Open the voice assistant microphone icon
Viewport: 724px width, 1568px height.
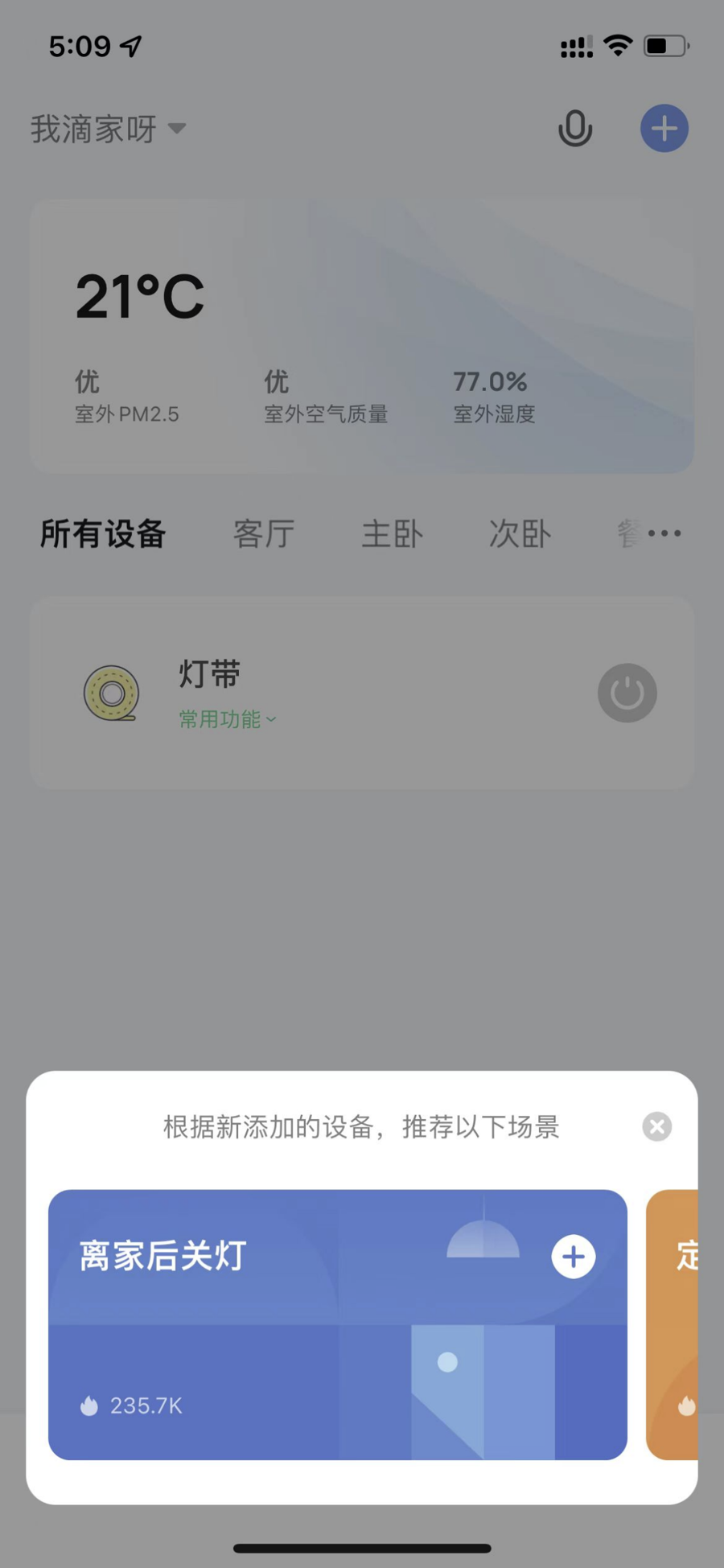pyautogui.click(x=574, y=129)
